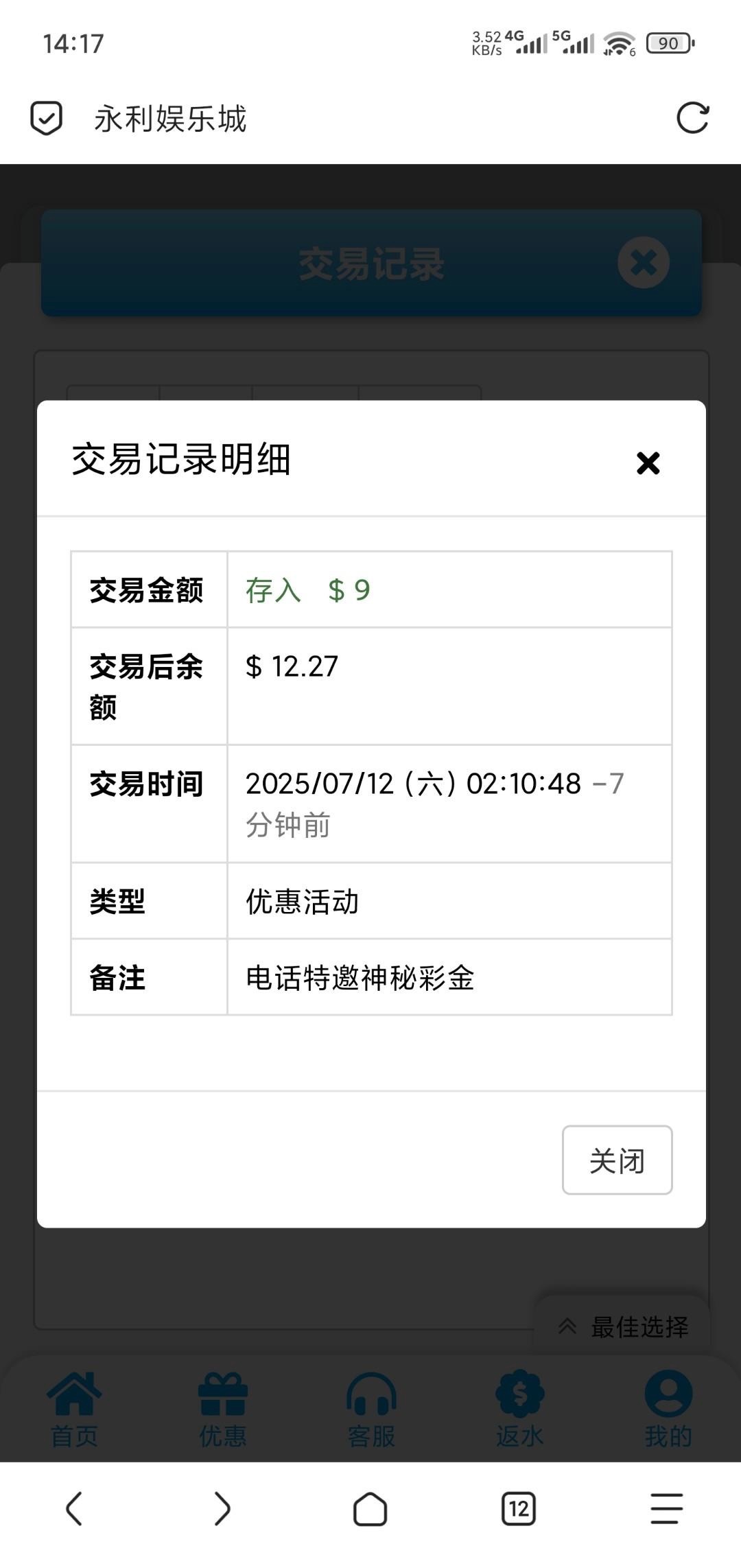Viewport: 741px width, 1568px height.
Task: Dismiss the 交易记录明细 dialog with ×
Action: (x=648, y=463)
